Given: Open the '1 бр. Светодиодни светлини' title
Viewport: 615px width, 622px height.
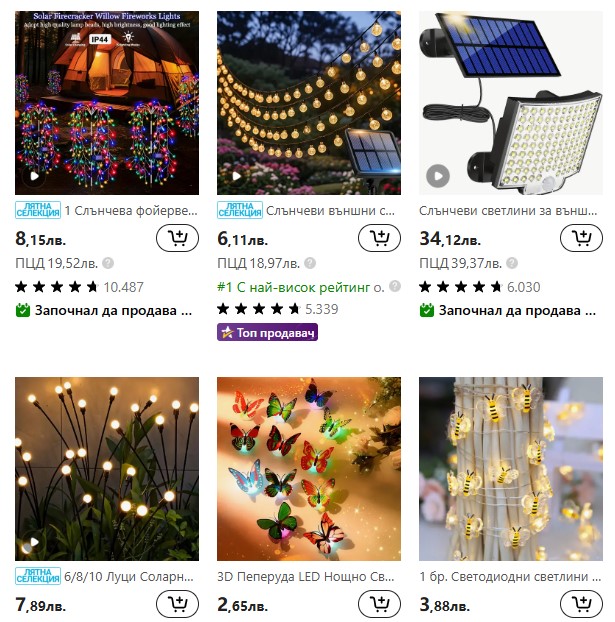Looking at the screenshot, I should 508,578.
